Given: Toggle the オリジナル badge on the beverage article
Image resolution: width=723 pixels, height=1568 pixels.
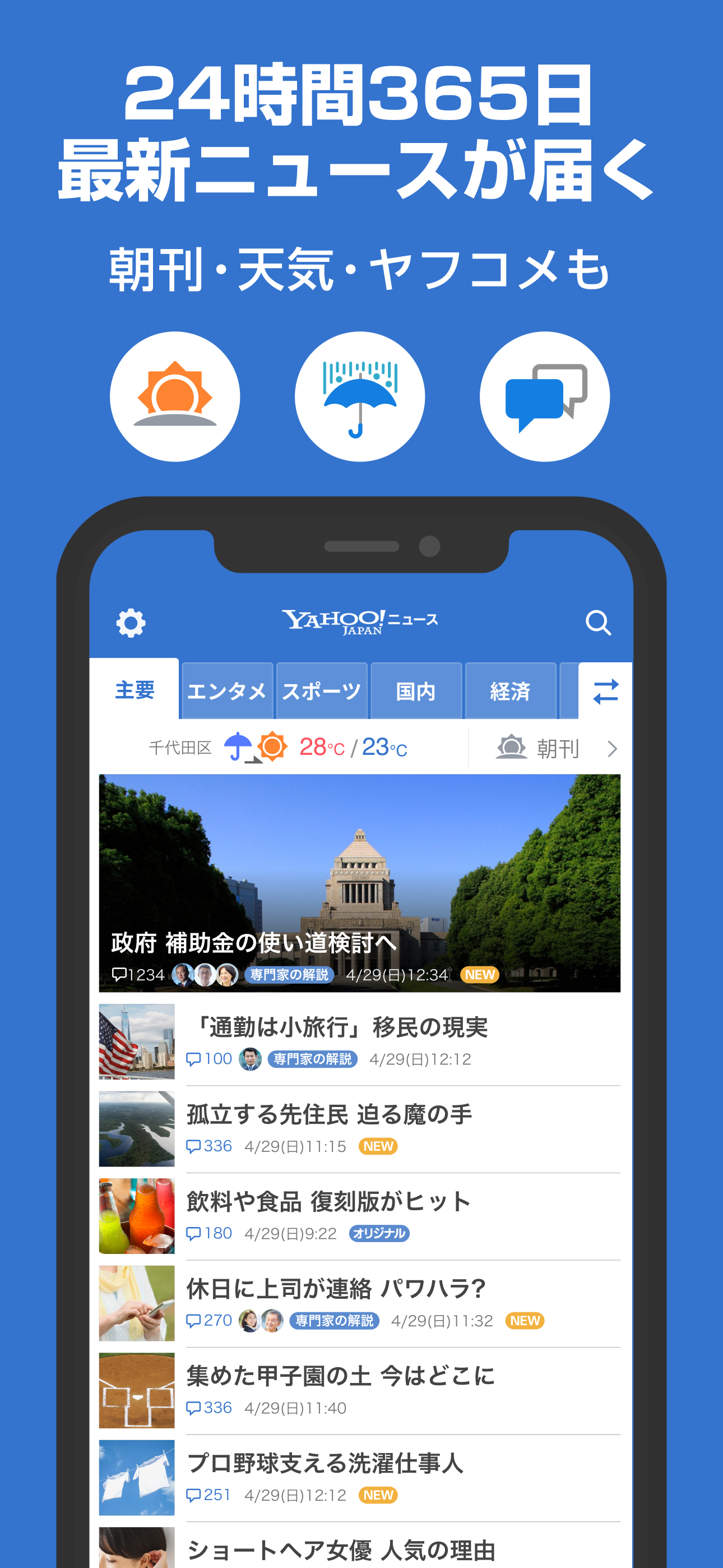Looking at the screenshot, I should coord(378,1234).
